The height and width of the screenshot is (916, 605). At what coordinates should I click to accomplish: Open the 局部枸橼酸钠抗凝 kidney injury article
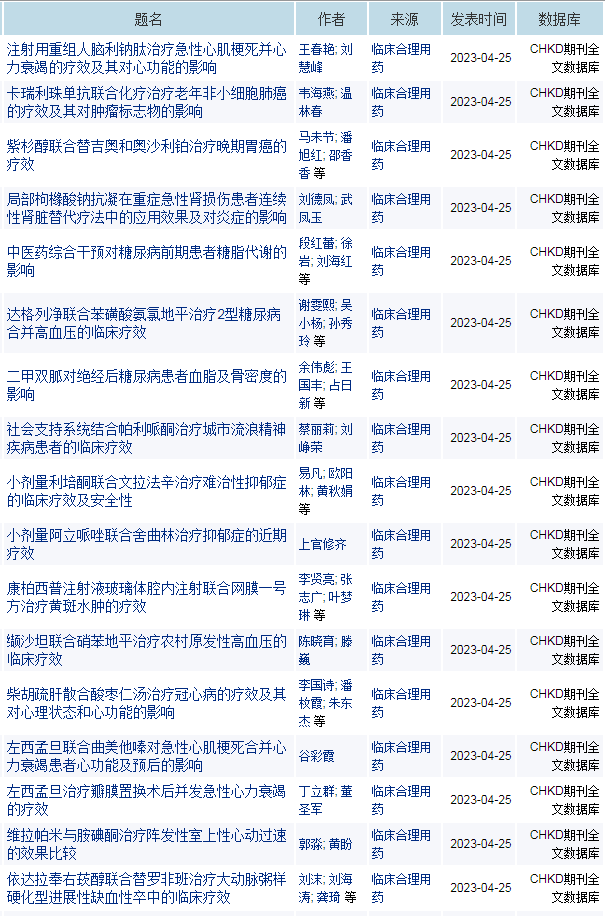pyautogui.click(x=147, y=207)
